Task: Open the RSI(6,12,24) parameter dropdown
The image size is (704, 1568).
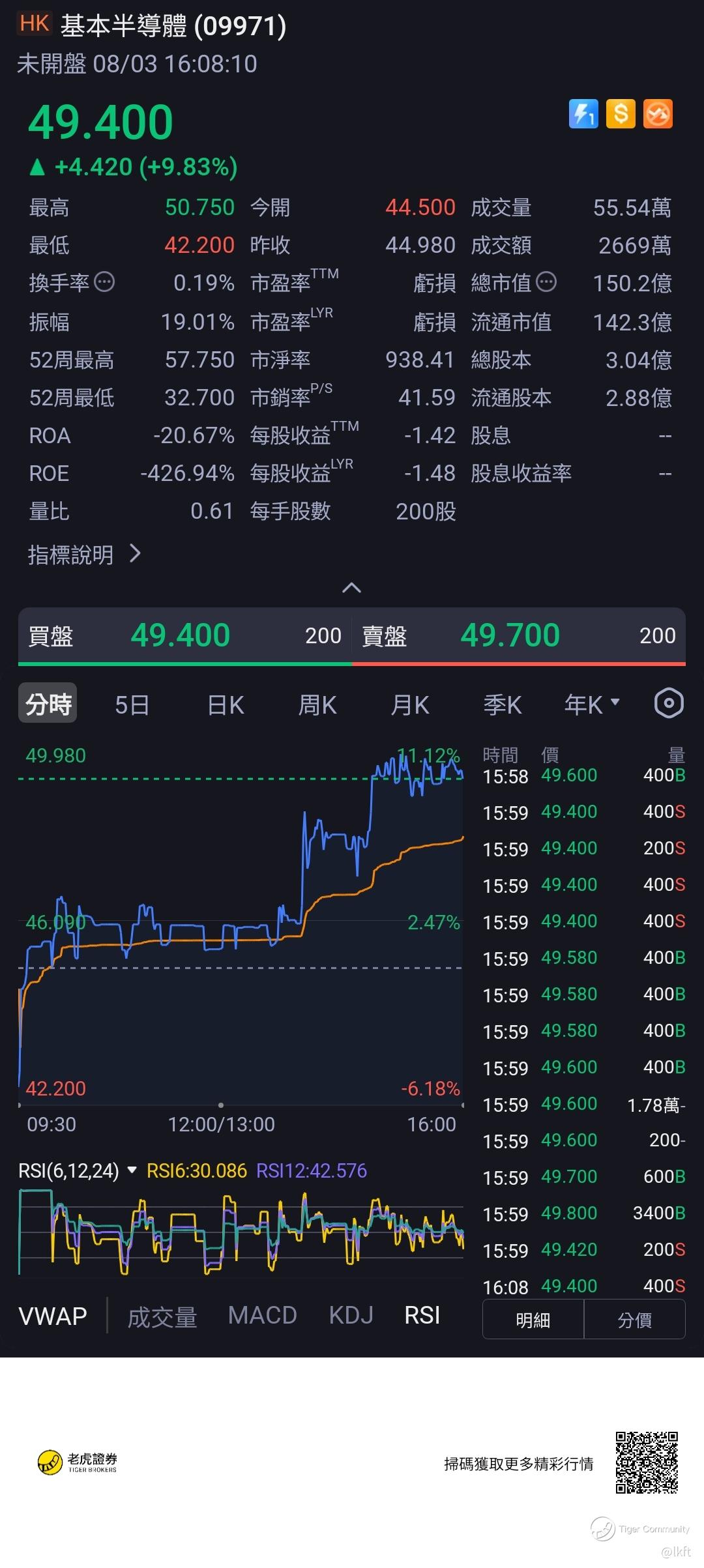Action: (x=78, y=1170)
